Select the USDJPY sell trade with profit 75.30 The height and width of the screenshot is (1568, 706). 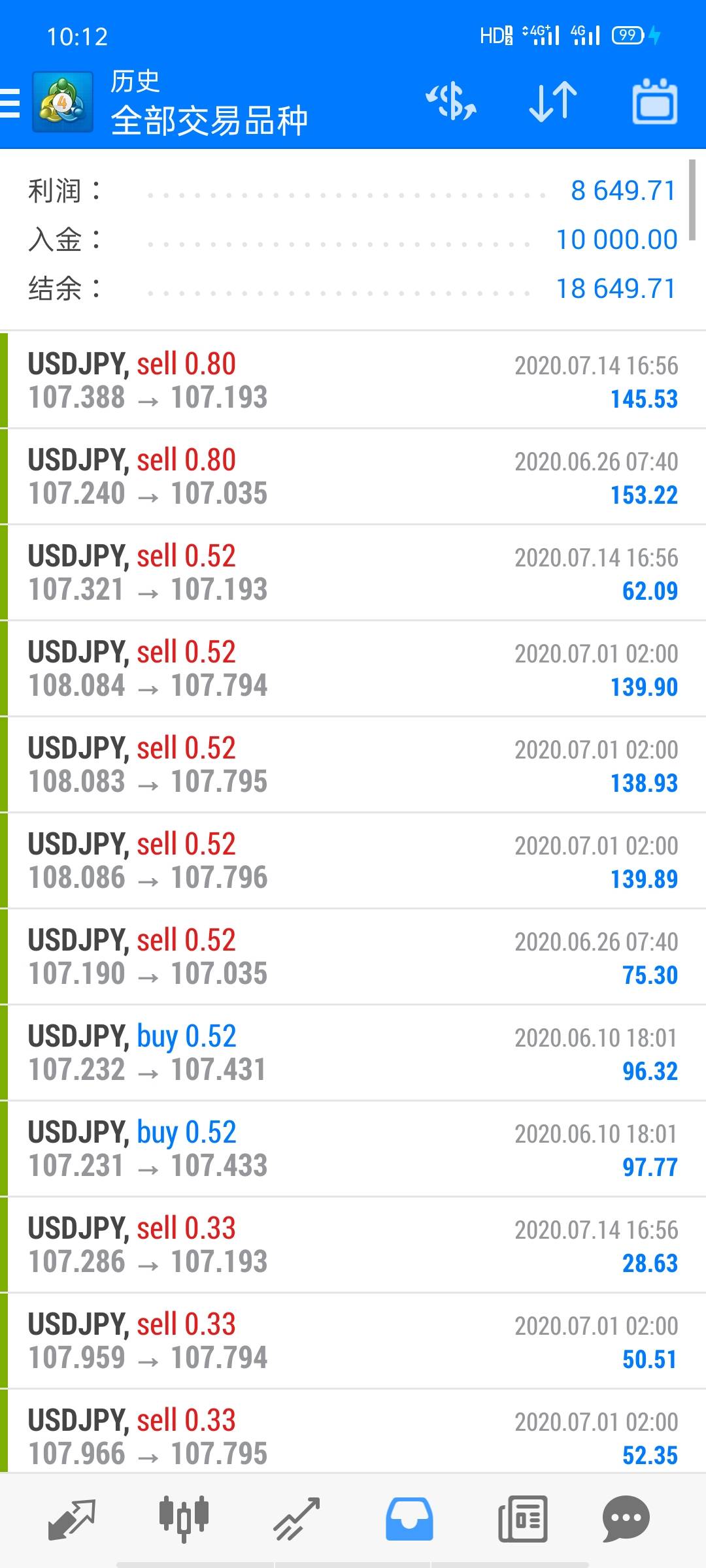353,957
